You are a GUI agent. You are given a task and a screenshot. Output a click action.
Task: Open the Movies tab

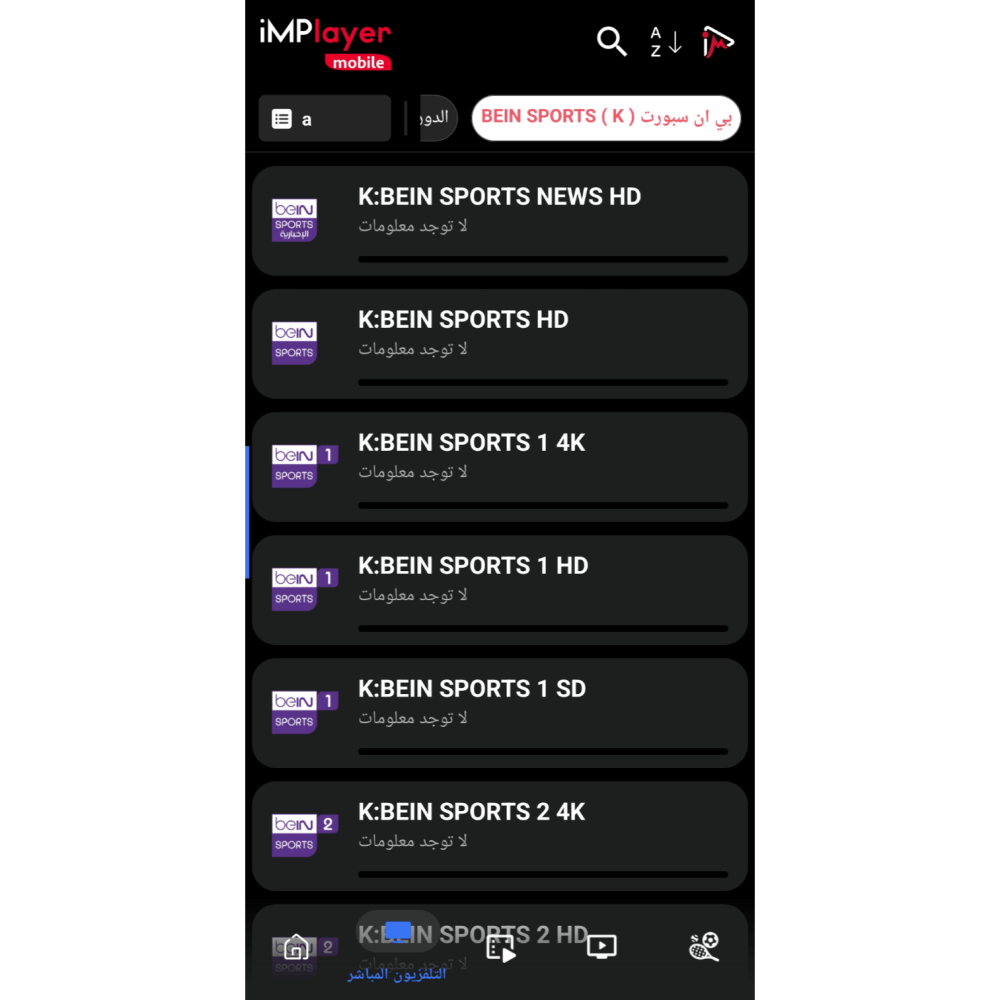(500, 946)
